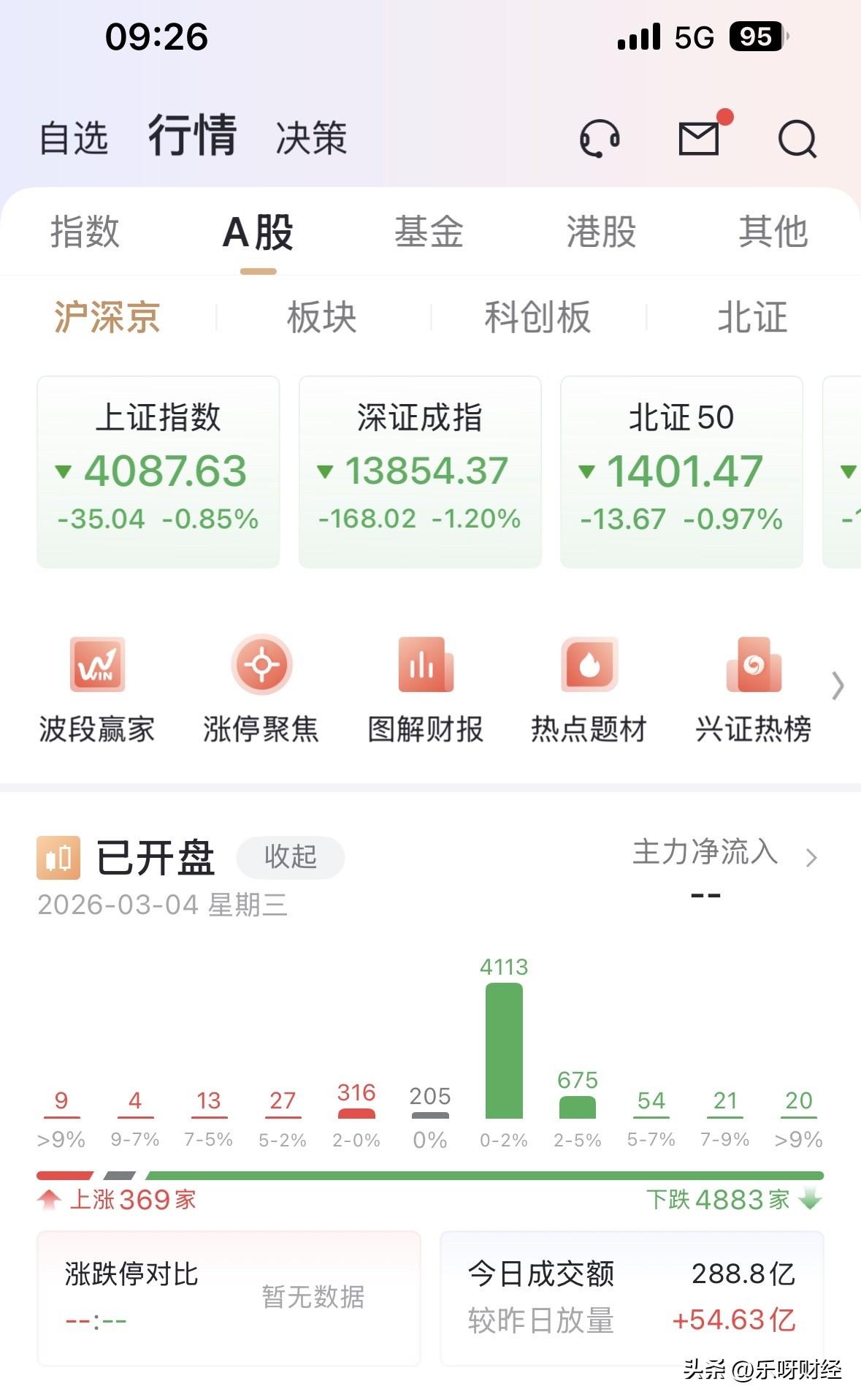This screenshot has width=861, height=1400.
Task: Select the 科创板 sub-tab
Action: pyautogui.click(x=538, y=316)
